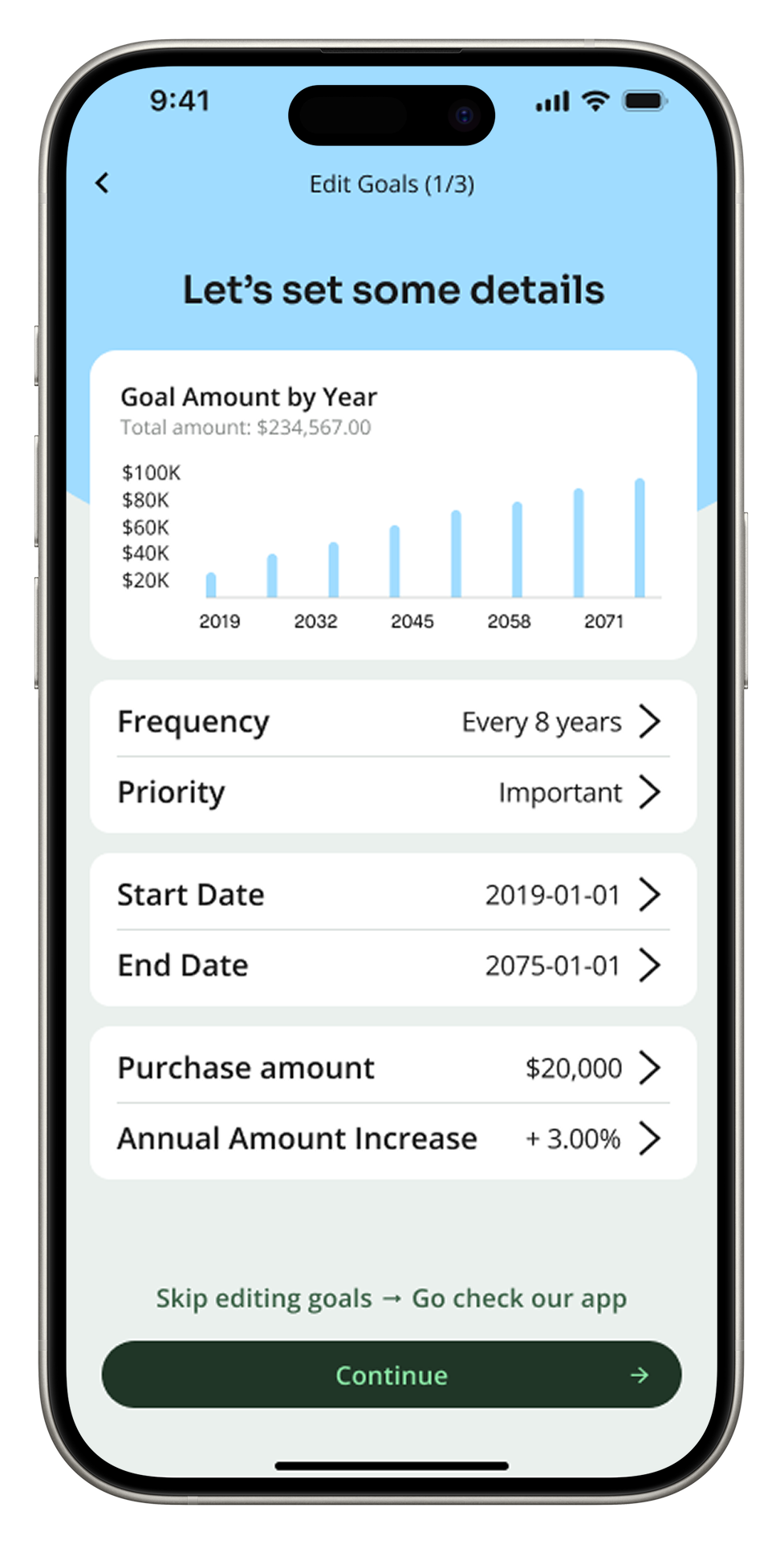Screen dimensions: 784x1544
Task: Change the Priority setting
Action: pos(392,793)
